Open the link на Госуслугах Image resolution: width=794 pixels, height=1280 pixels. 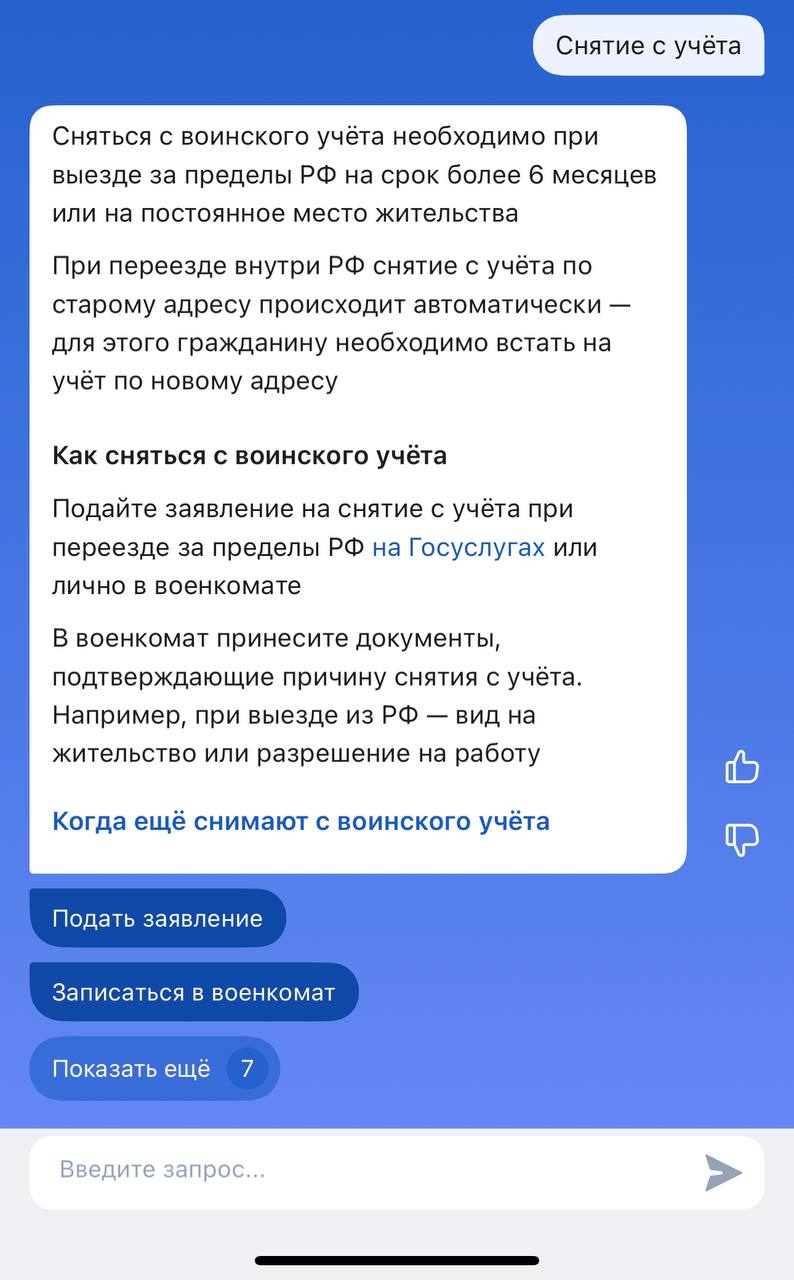(459, 547)
